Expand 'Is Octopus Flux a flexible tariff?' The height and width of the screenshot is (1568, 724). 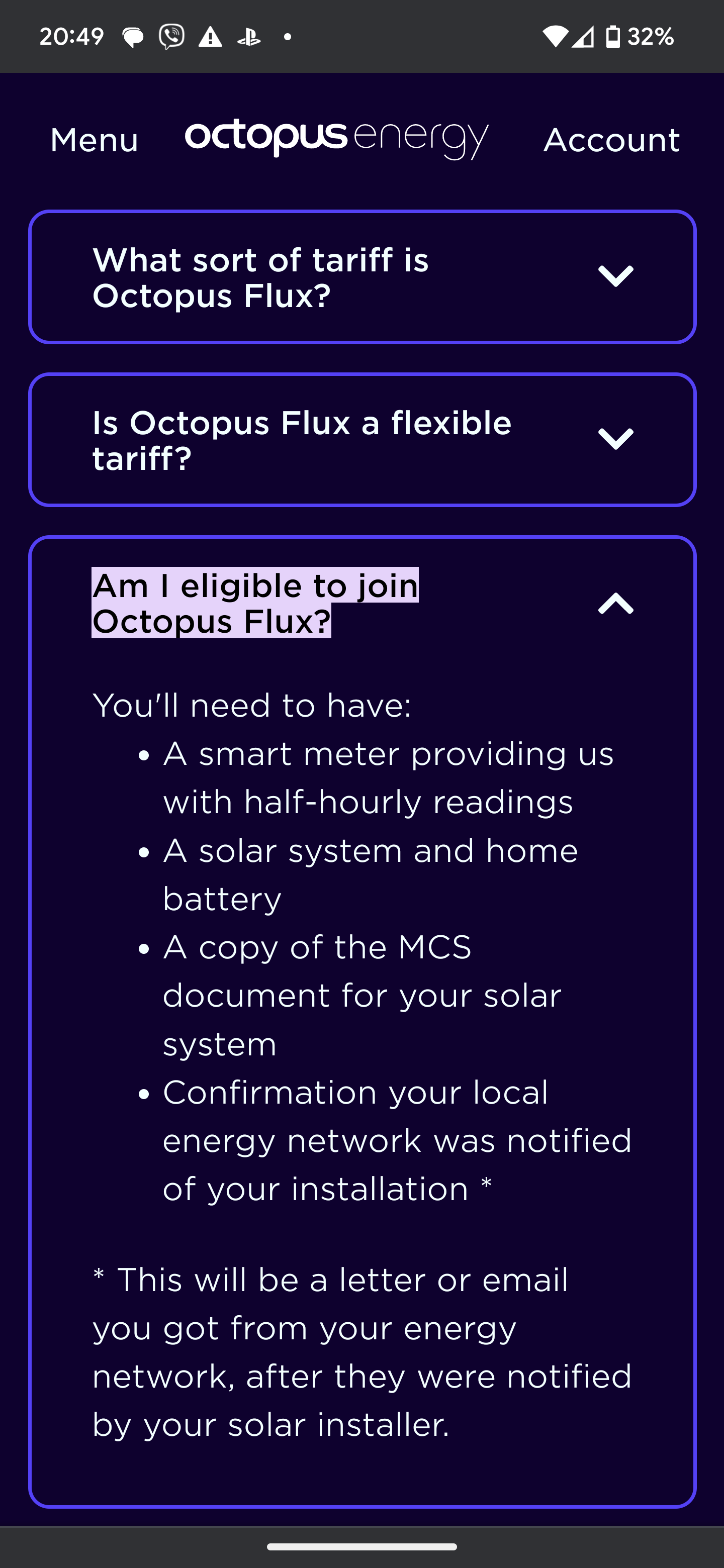pos(363,439)
